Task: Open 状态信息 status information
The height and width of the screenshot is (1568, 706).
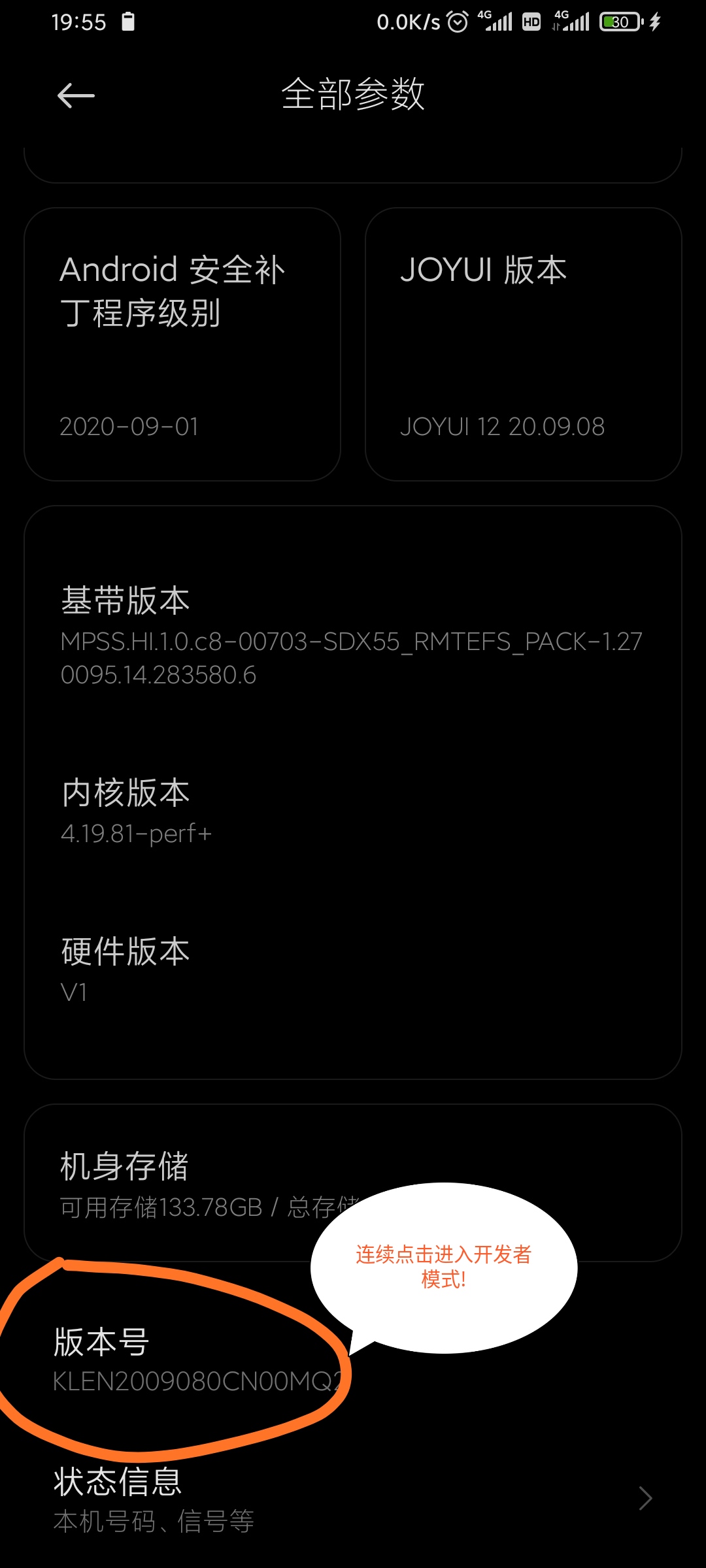Action: click(353, 1498)
